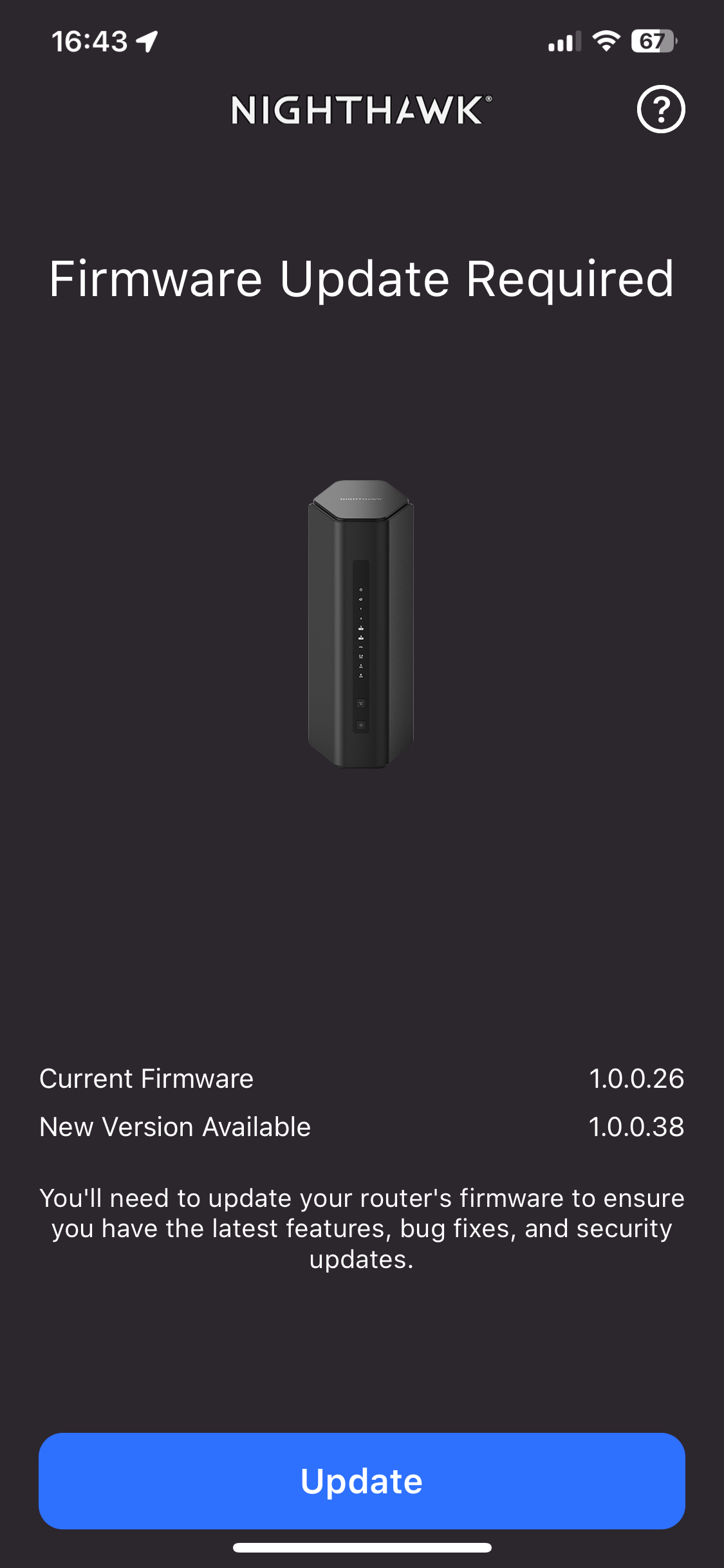
Task: Open the help question mark icon
Action: pos(661,109)
